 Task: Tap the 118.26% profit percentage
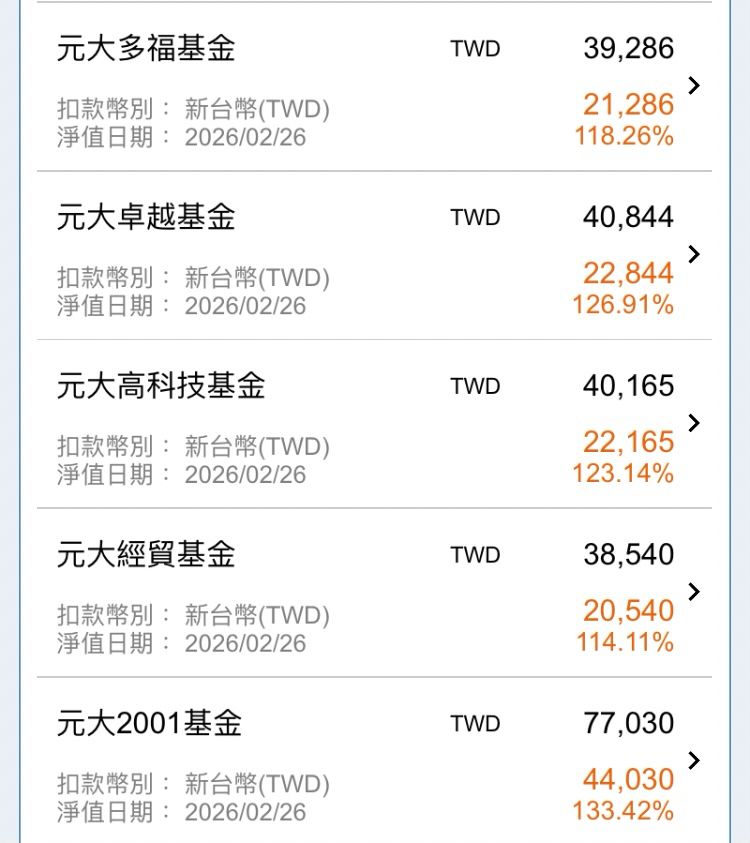click(x=626, y=136)
